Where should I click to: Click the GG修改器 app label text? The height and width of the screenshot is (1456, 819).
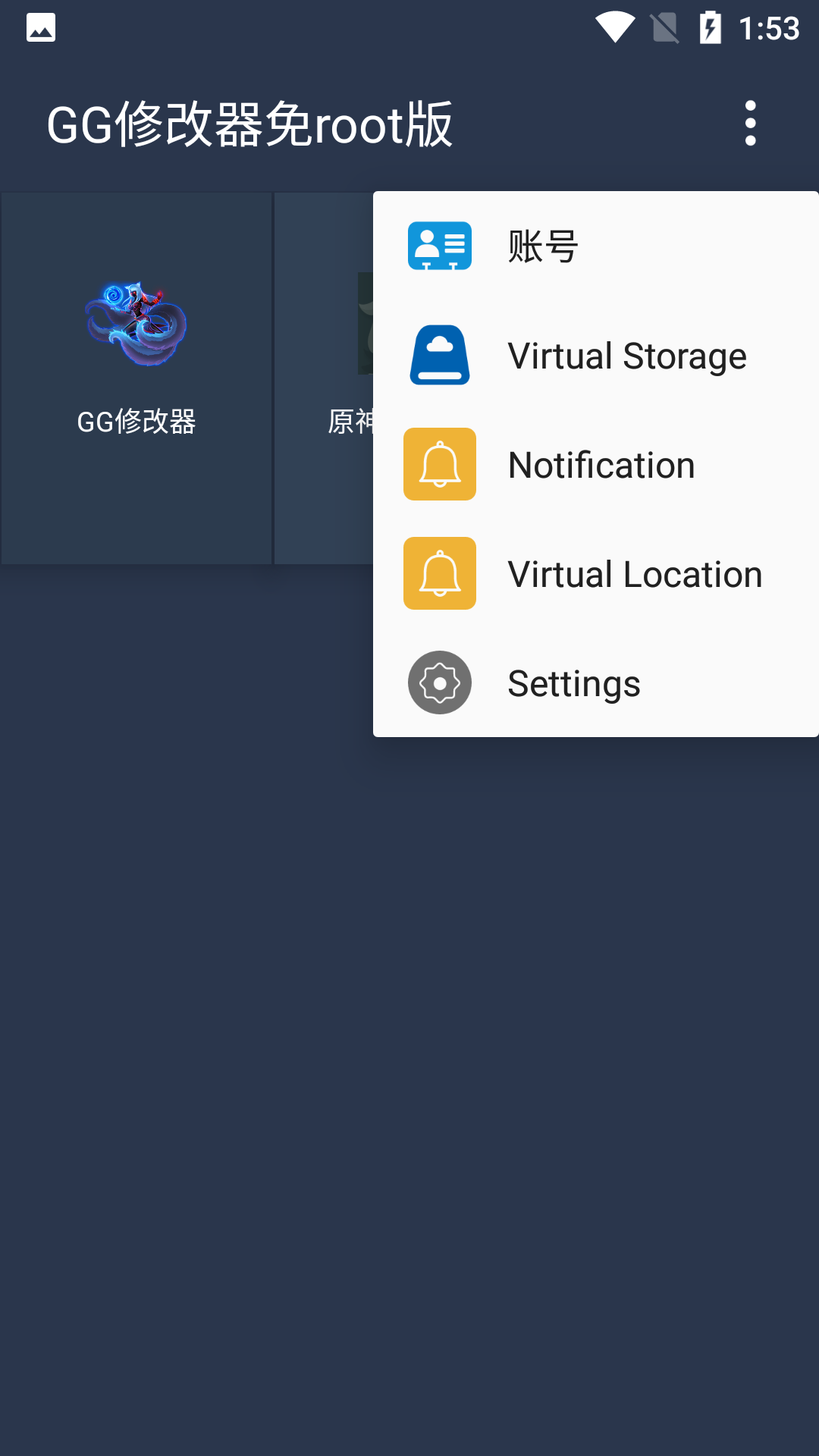[x=137, y=423]
